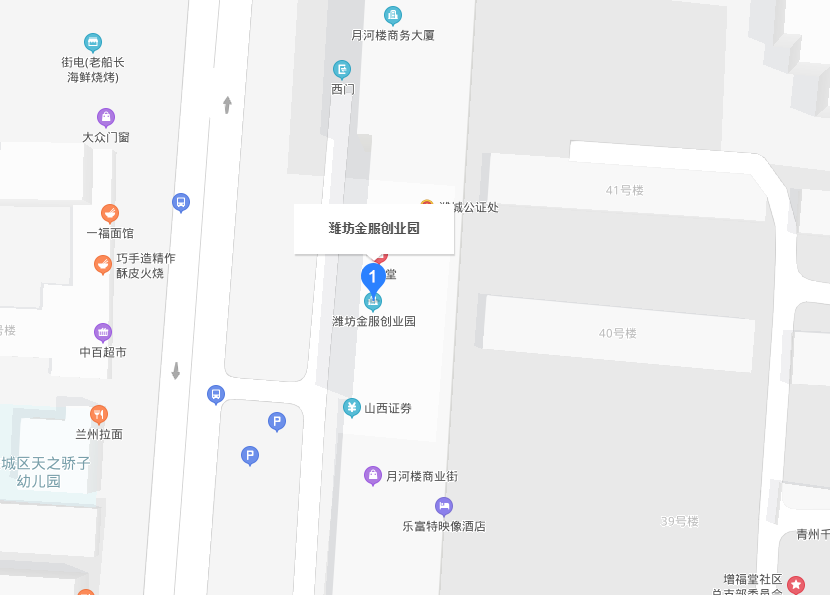Select 一福面馆 restaurant marker
The height and width of the screenshot is (595, 830).
[110, 213]
